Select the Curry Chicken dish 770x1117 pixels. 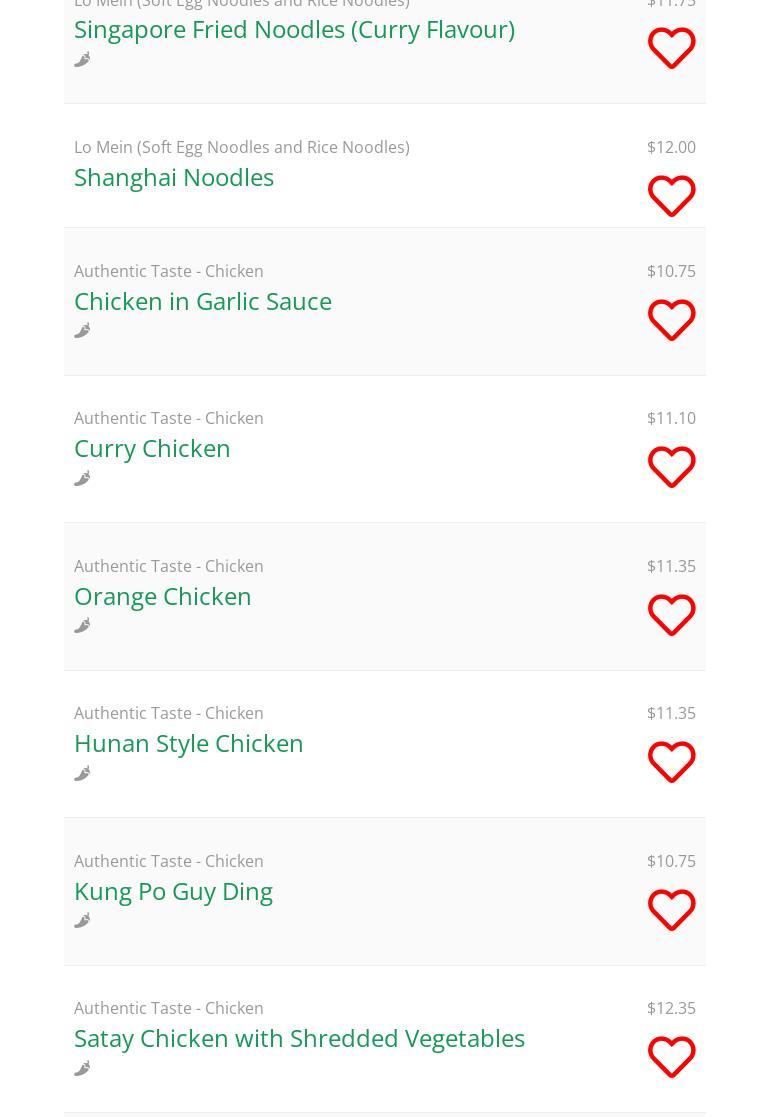point(152,448)
